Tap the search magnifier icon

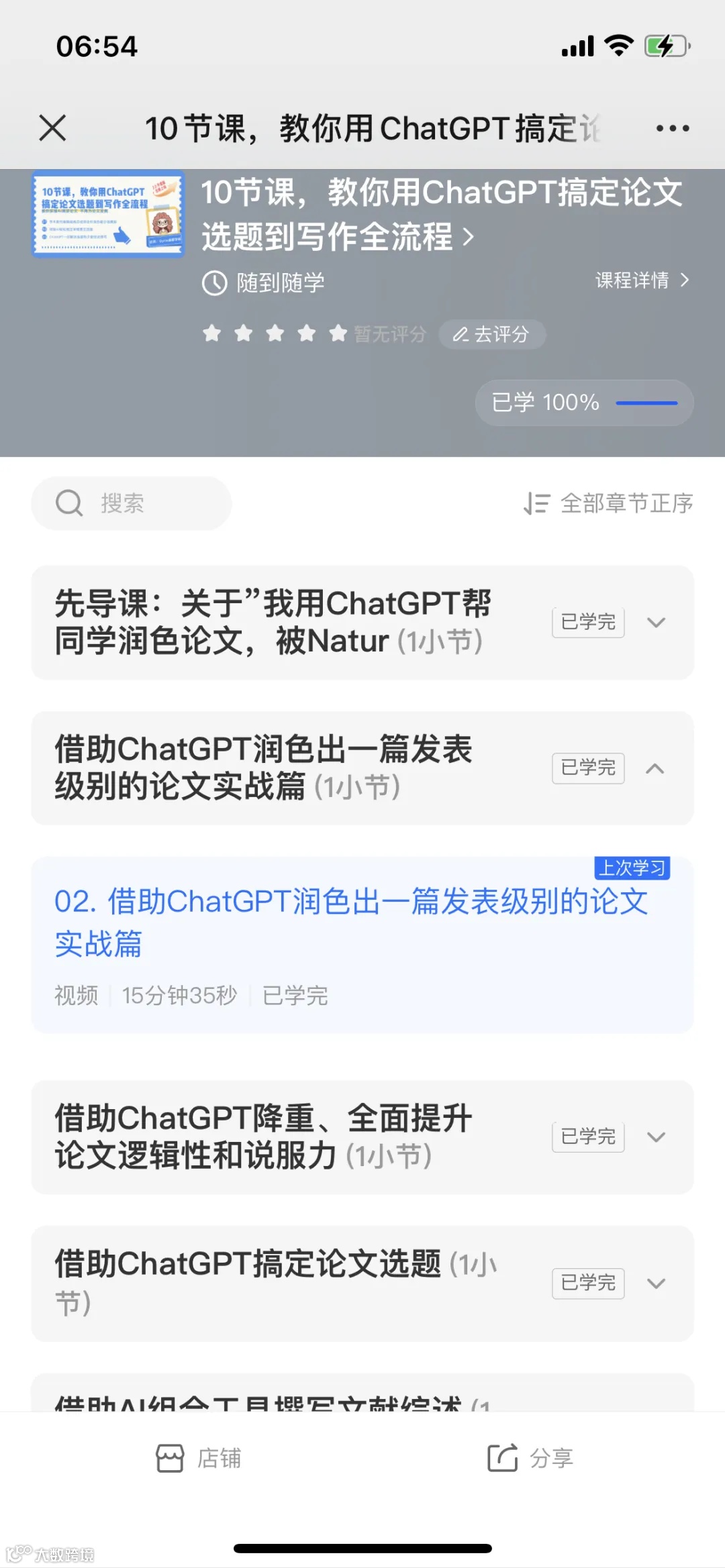tap(69, 503)
